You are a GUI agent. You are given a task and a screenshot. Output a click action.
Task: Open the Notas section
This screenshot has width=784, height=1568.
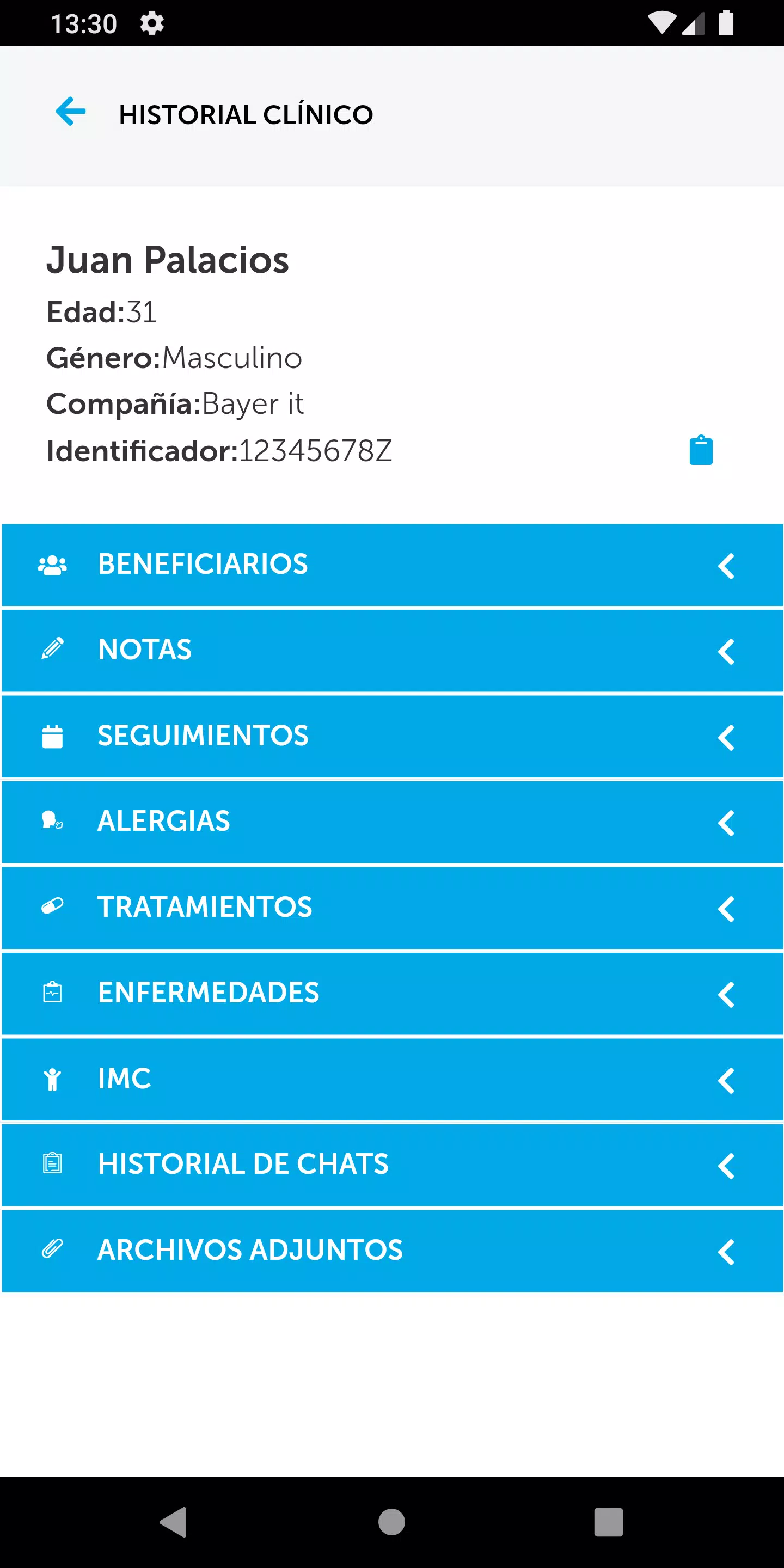(392, 651)
